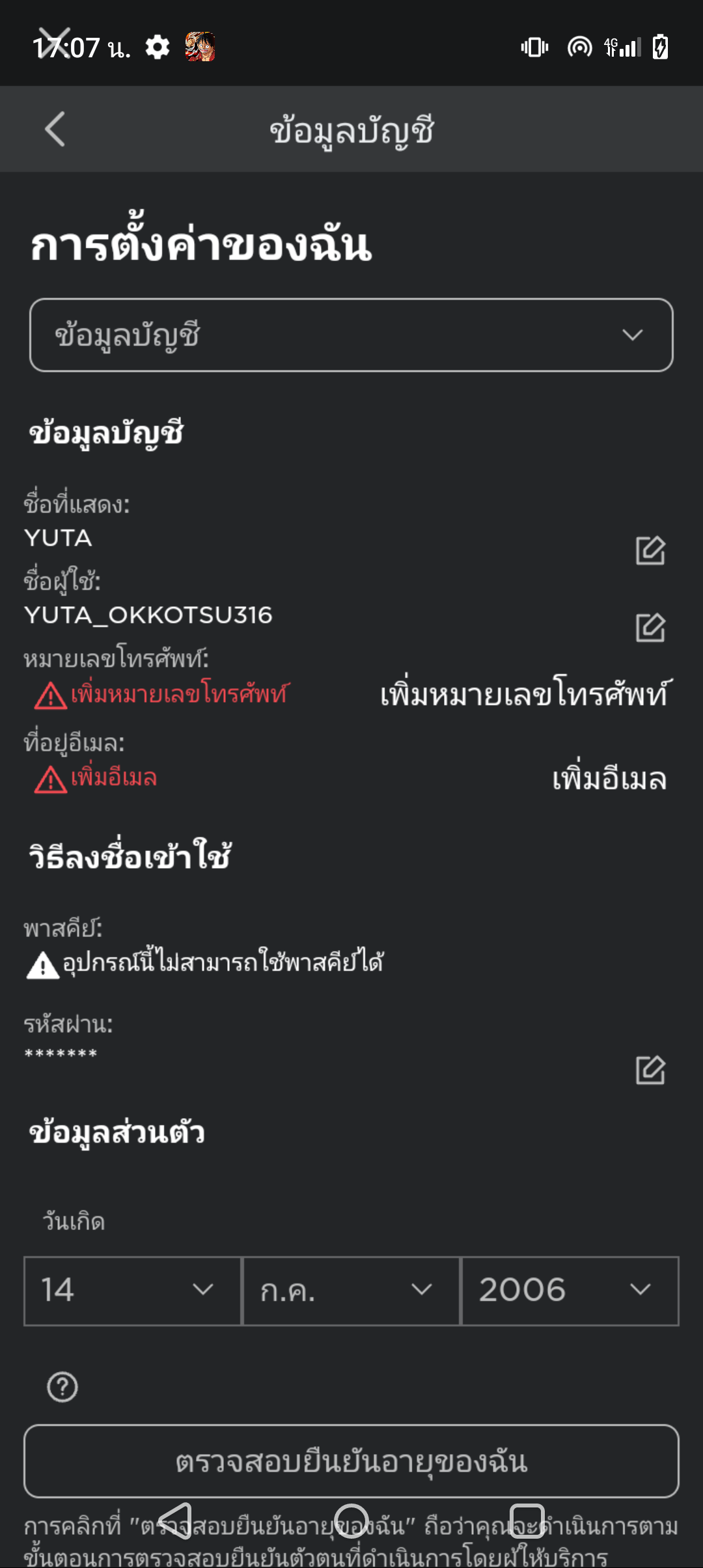Tap the ตรวจสอบยืนยันอายุของฉัน button

point(351,1461)
